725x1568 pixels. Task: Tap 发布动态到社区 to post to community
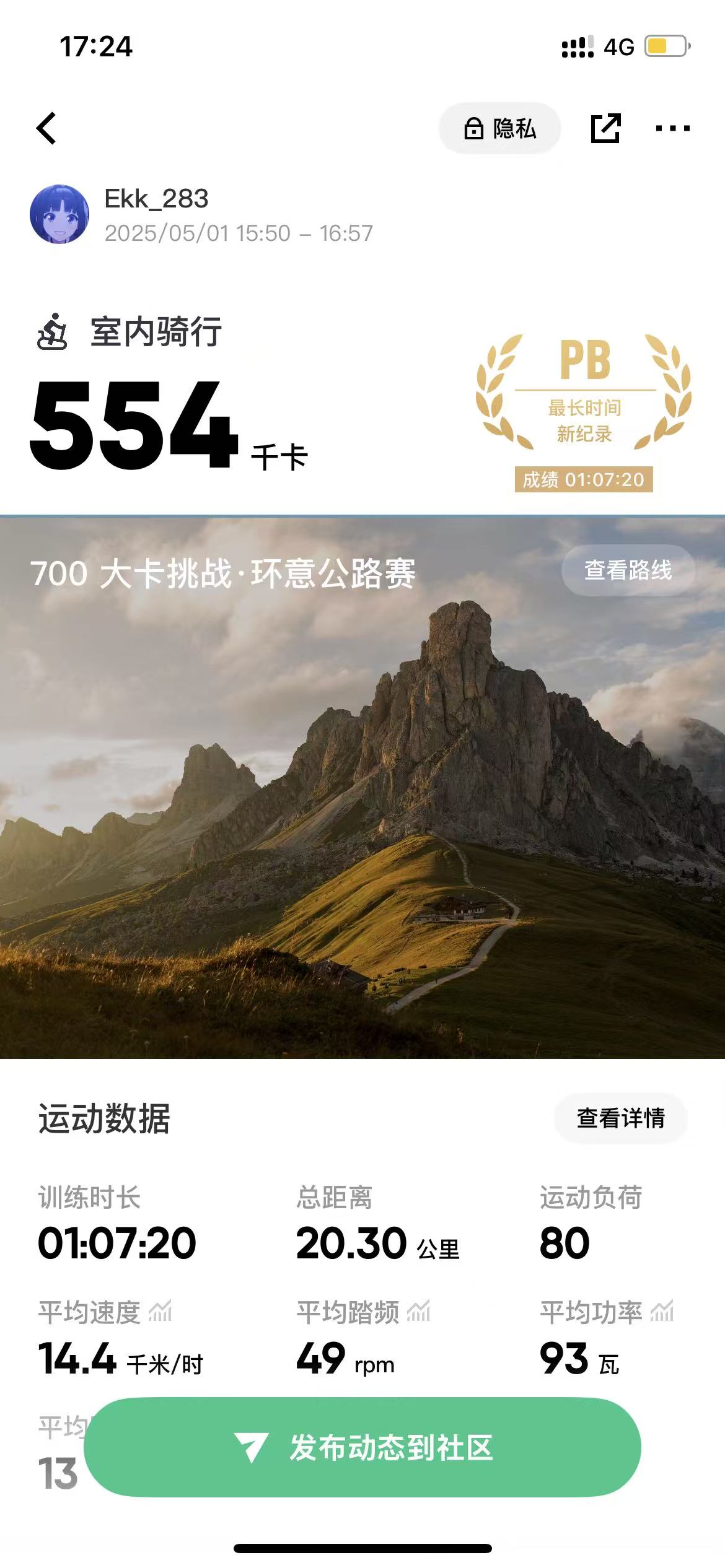[362, 1448]
